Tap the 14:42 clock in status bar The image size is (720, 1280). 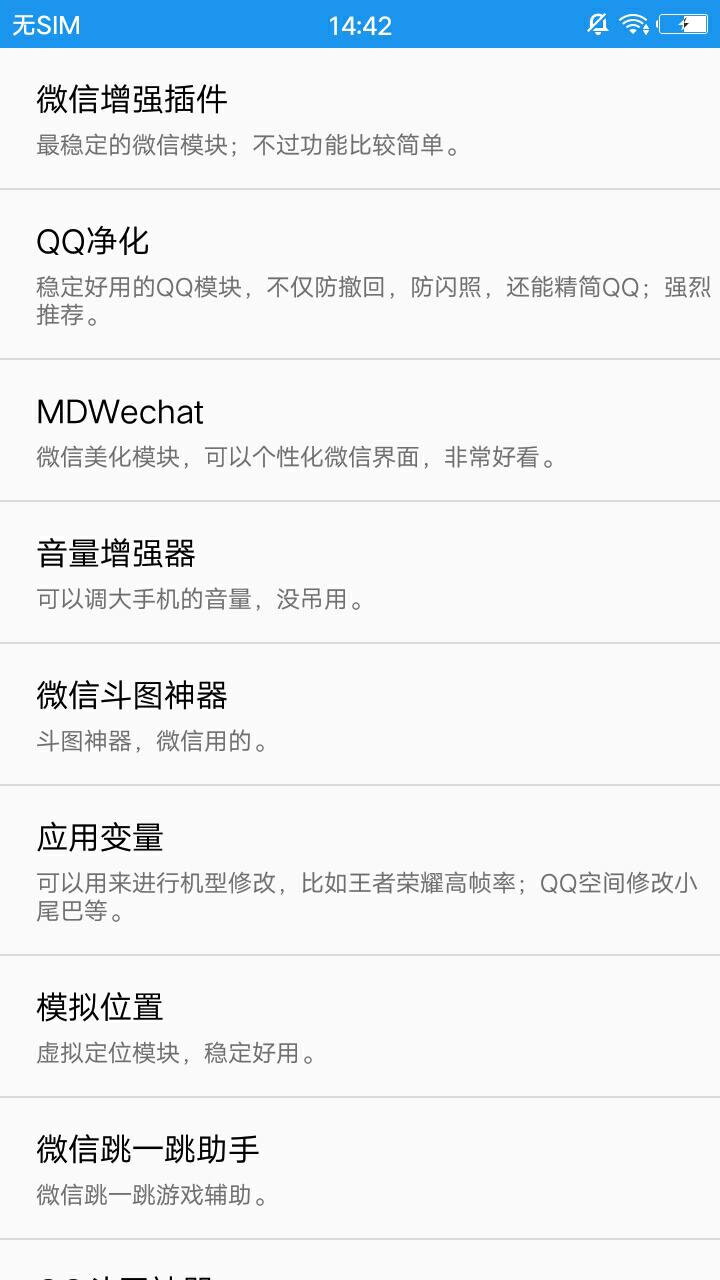pos(360,23)
